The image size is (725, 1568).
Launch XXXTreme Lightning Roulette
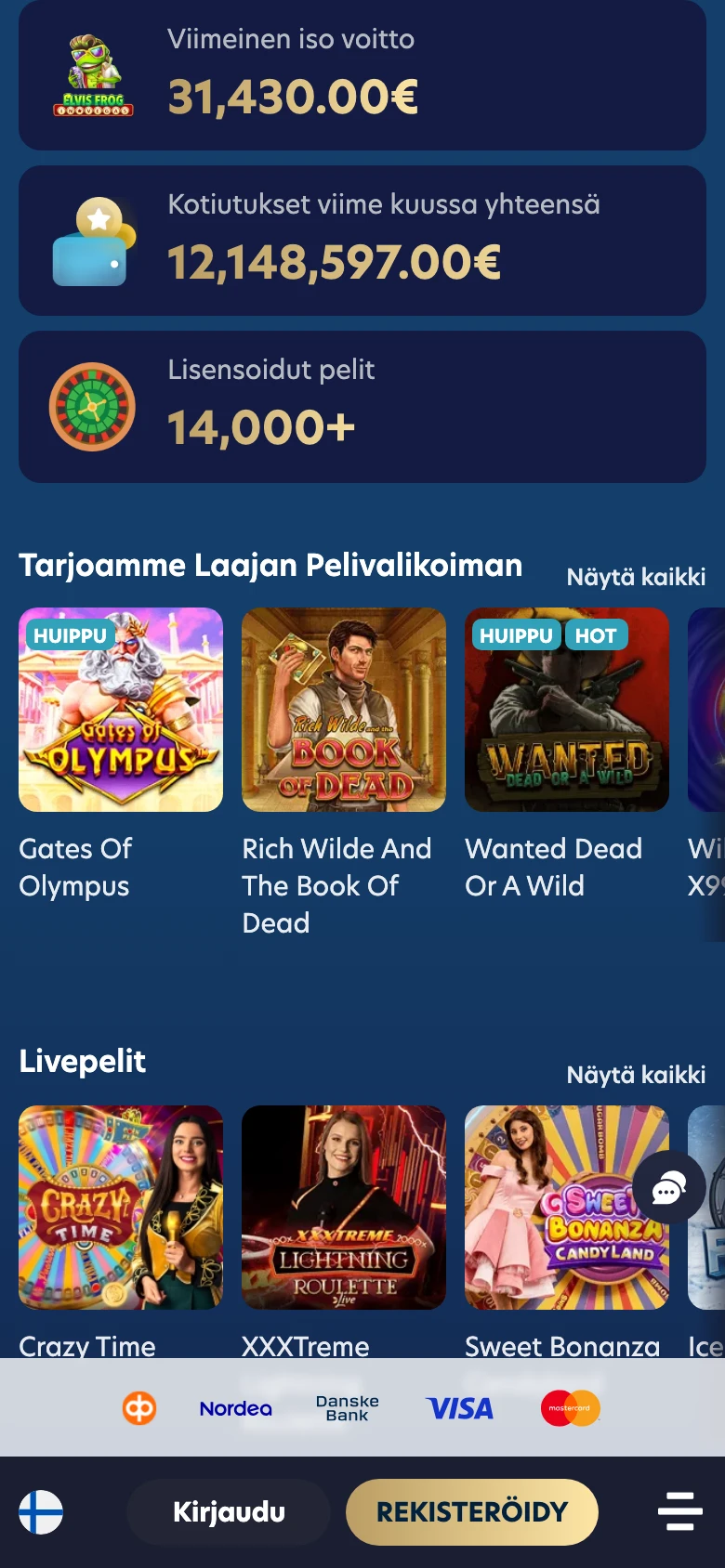(344, 1208)
